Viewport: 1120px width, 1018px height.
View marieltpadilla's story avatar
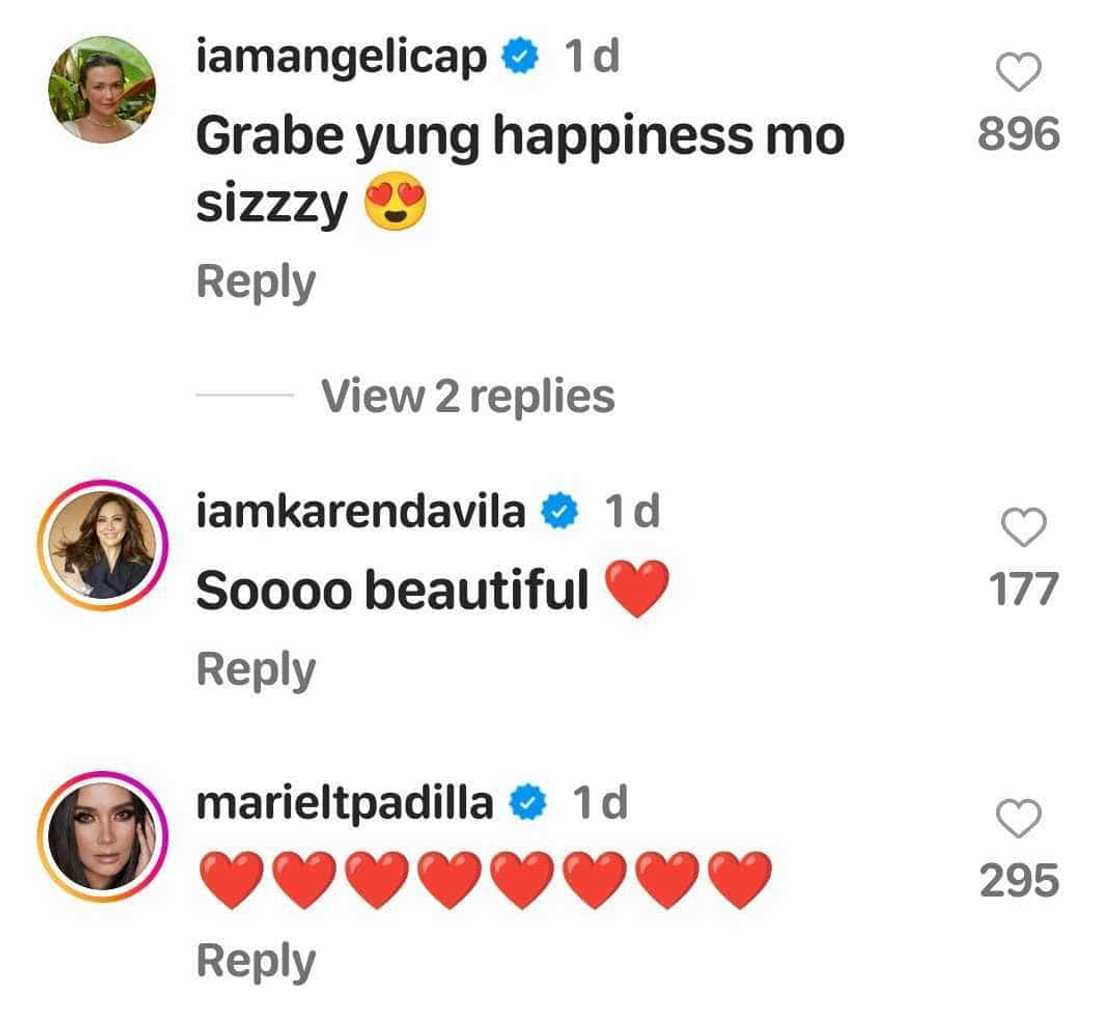point(102,836)
